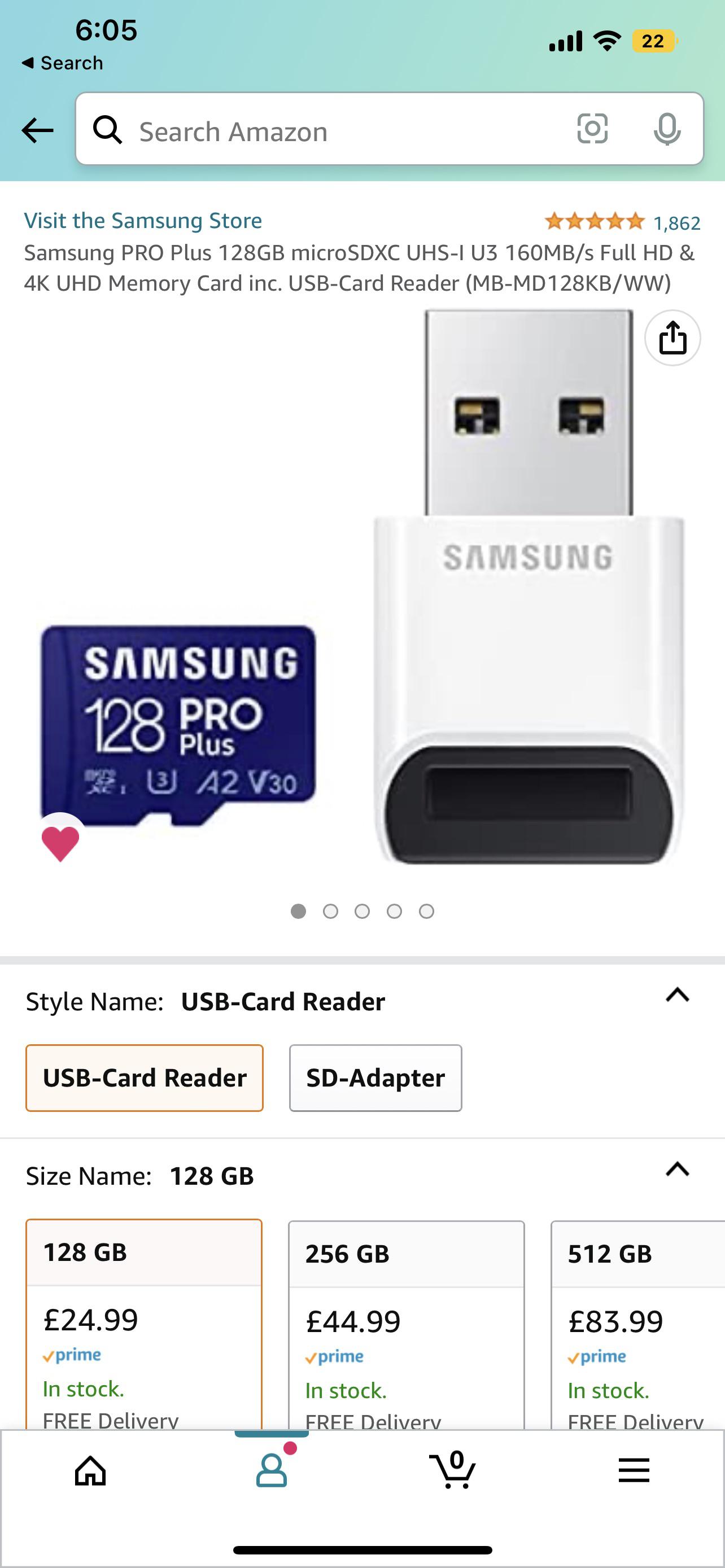
Task: Tap the second image carousel dot
Action: (x=330, y=911)
